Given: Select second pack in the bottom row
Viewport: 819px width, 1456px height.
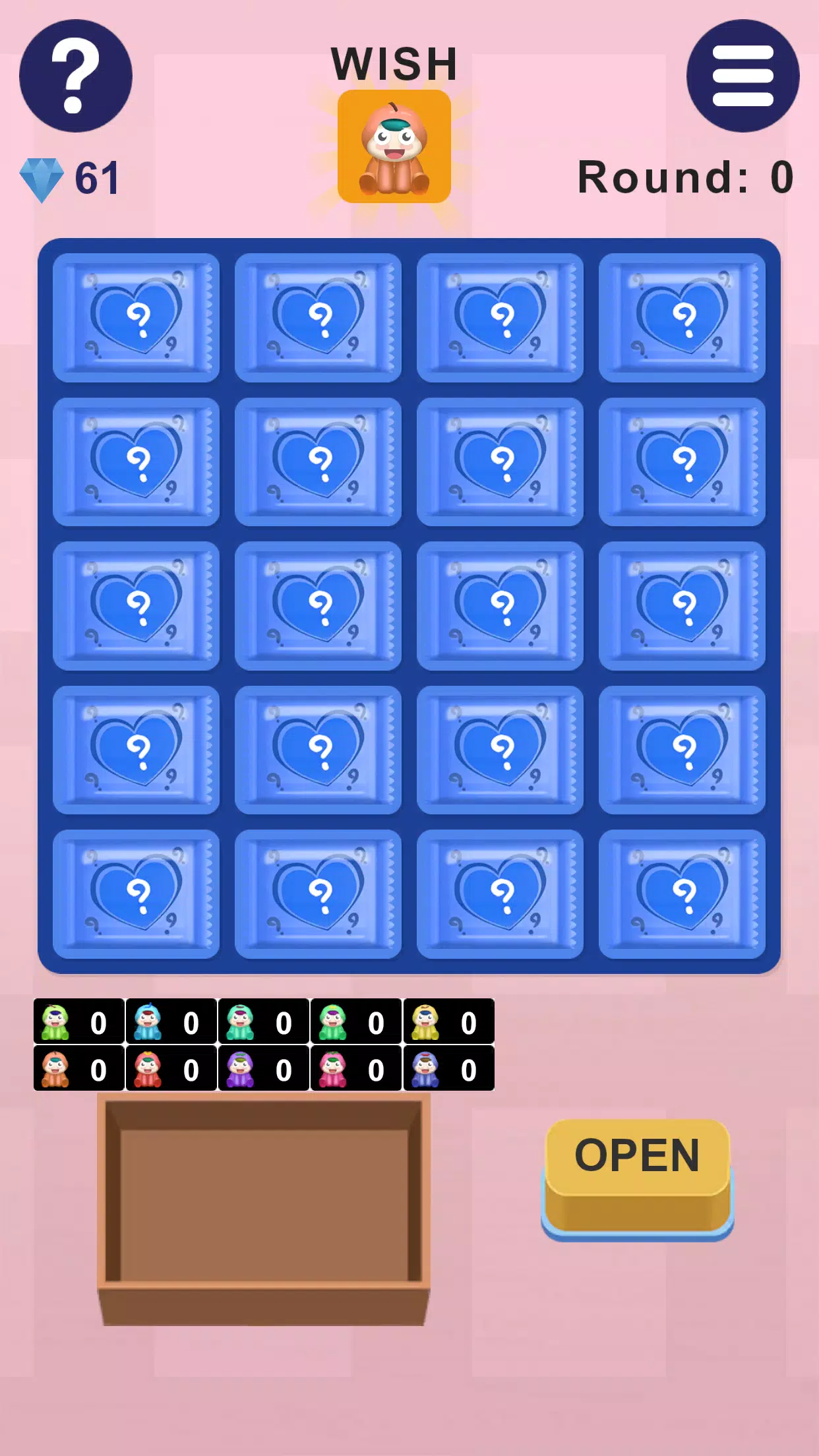Looking at the screenshot, I should click(318, 894).
